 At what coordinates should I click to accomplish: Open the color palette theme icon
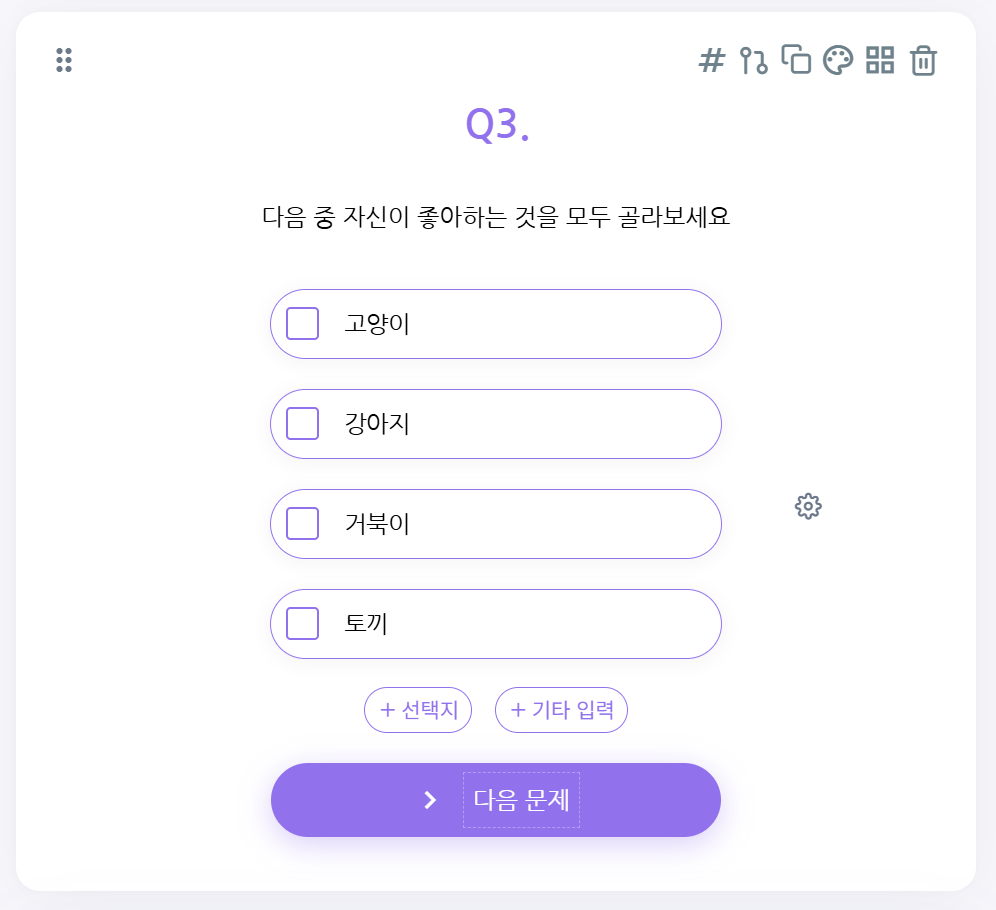(x=838, y=60)
